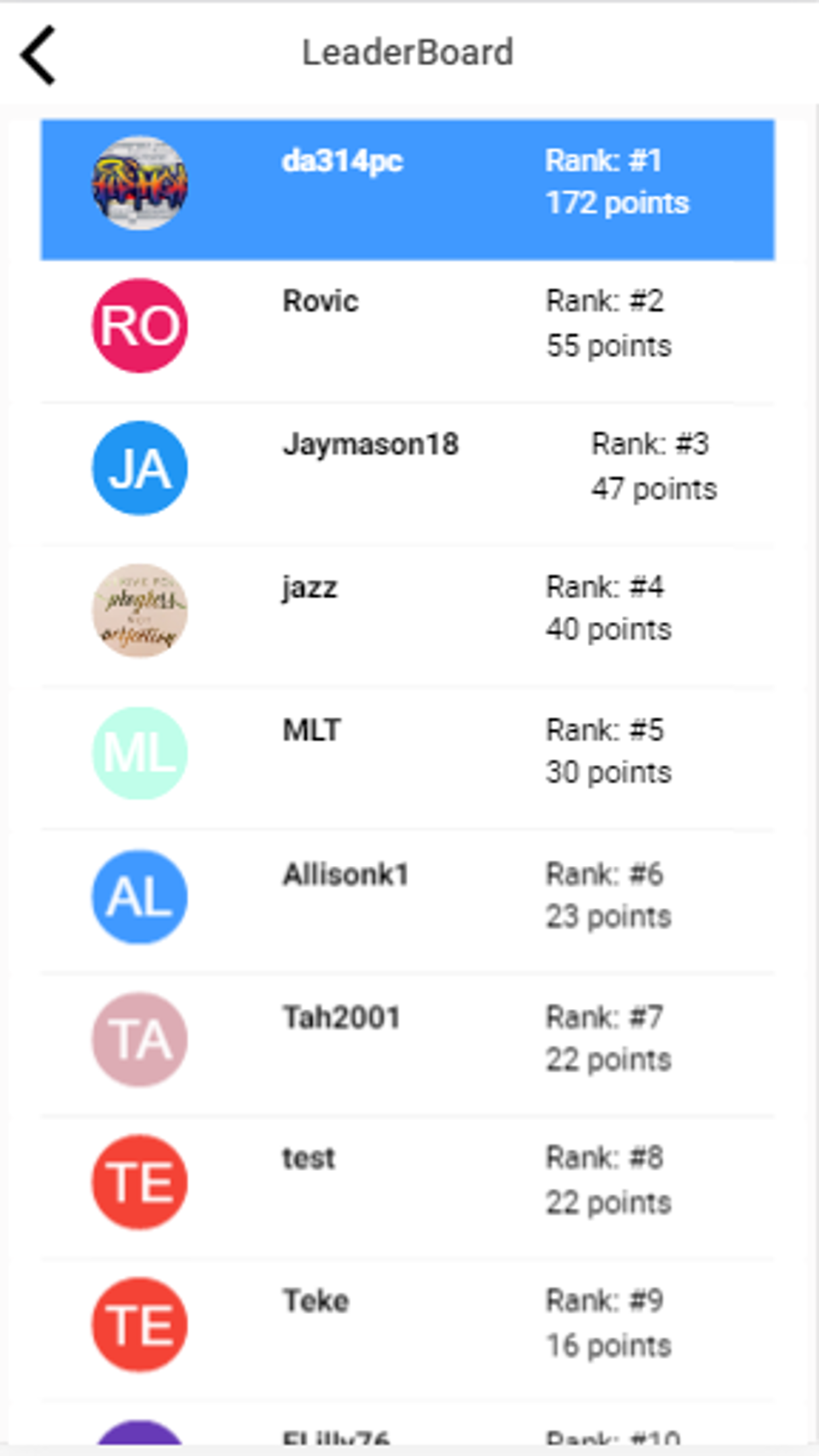Image resolution: width=819 pixels, height=1456 pixels.
Task: Open the Tah2001 entry with 22 points
Action: pos(409,1039)
